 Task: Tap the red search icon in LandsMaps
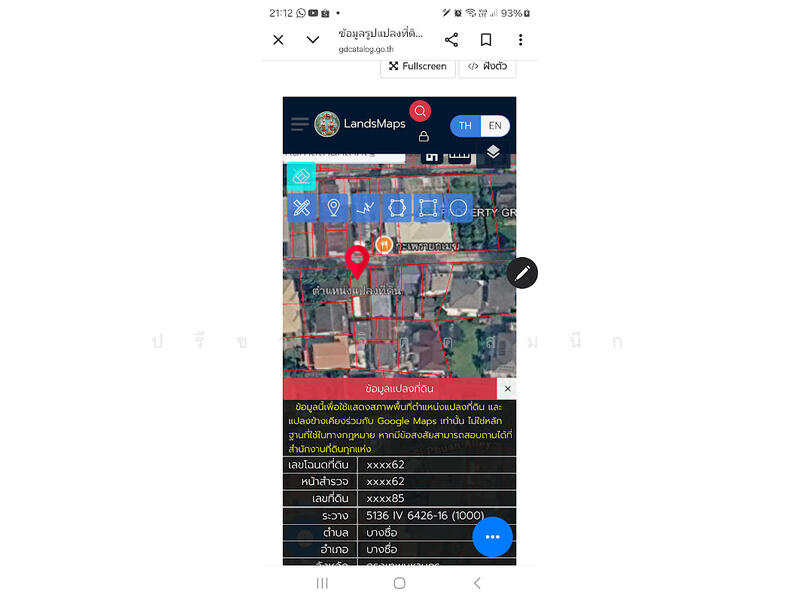(x=420, y=111)
